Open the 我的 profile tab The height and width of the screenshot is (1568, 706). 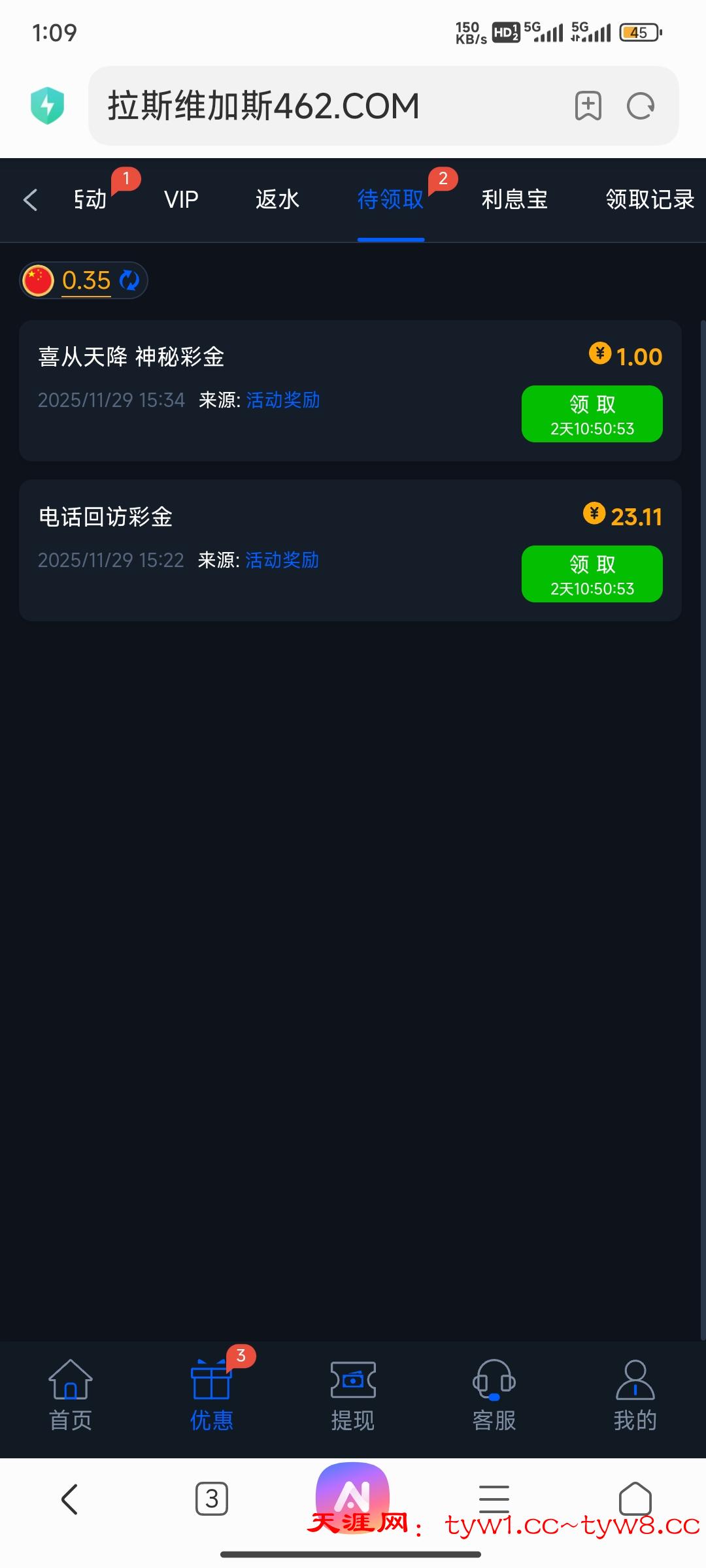click(635, 1395)
